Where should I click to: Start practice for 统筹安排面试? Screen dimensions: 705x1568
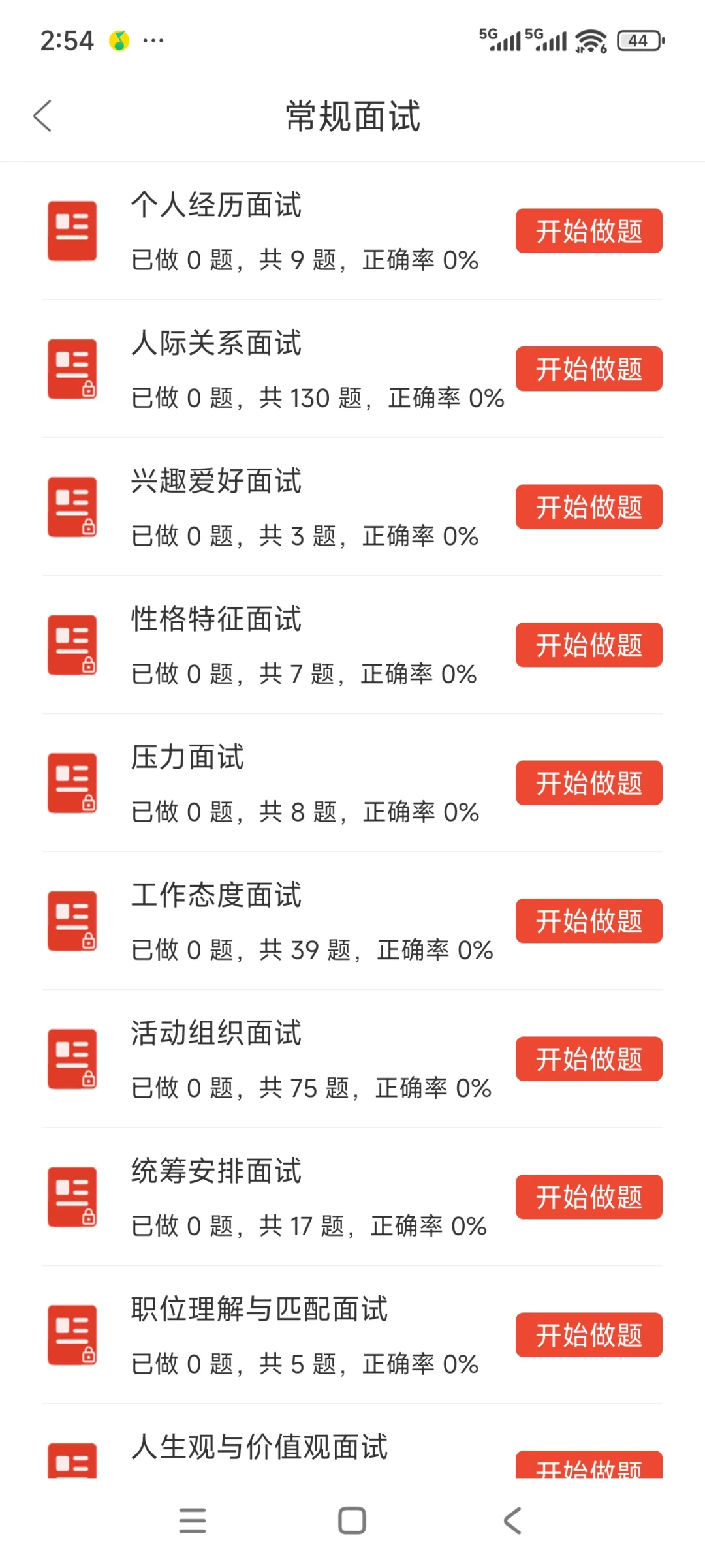click(589, 1197)
